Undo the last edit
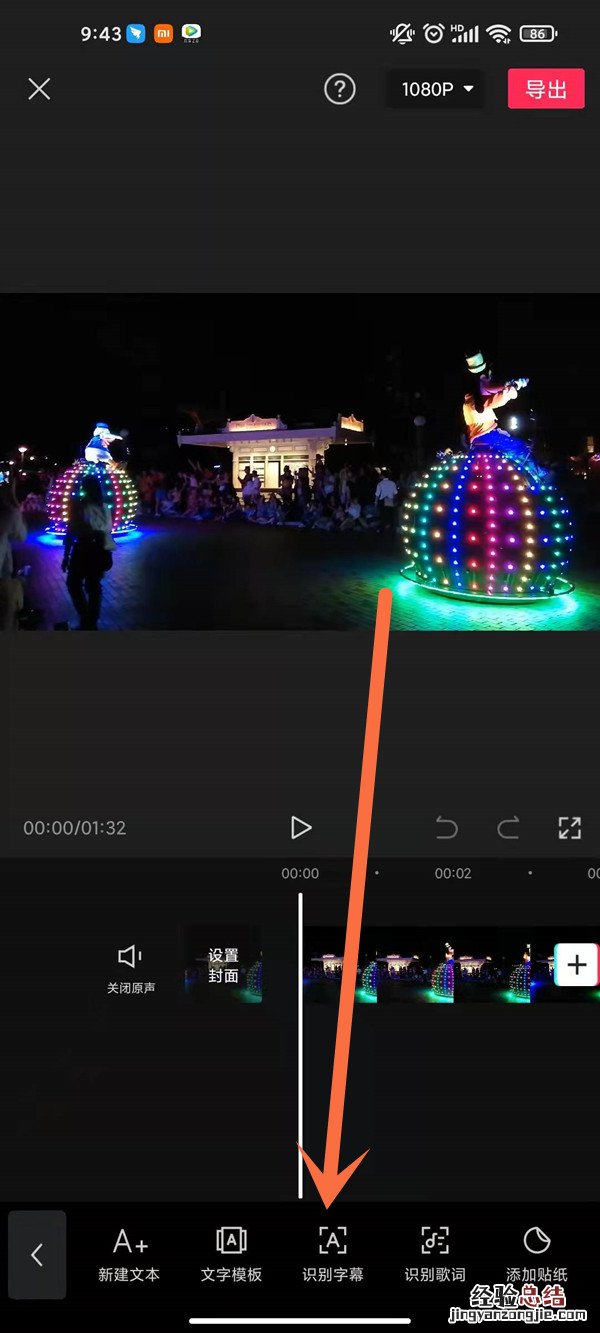Screen dimensions: 600x1333 447,827
